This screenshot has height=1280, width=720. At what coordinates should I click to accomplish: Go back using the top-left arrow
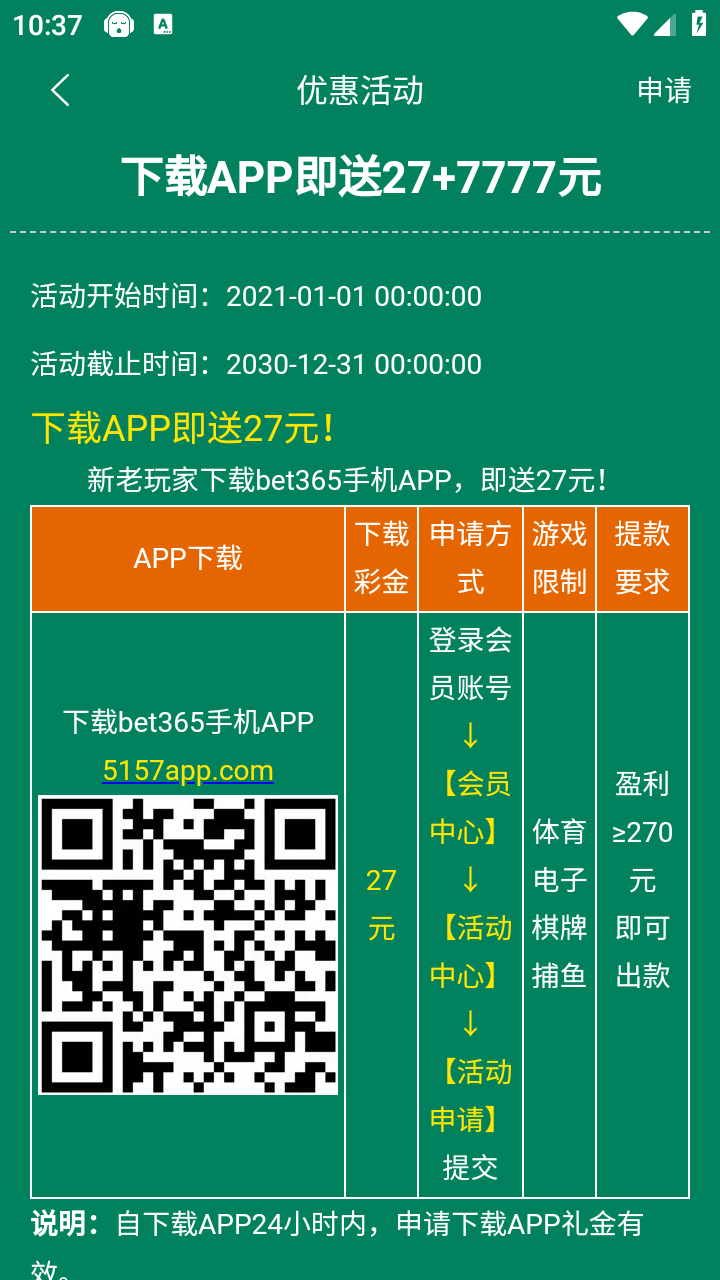(60, 91)
